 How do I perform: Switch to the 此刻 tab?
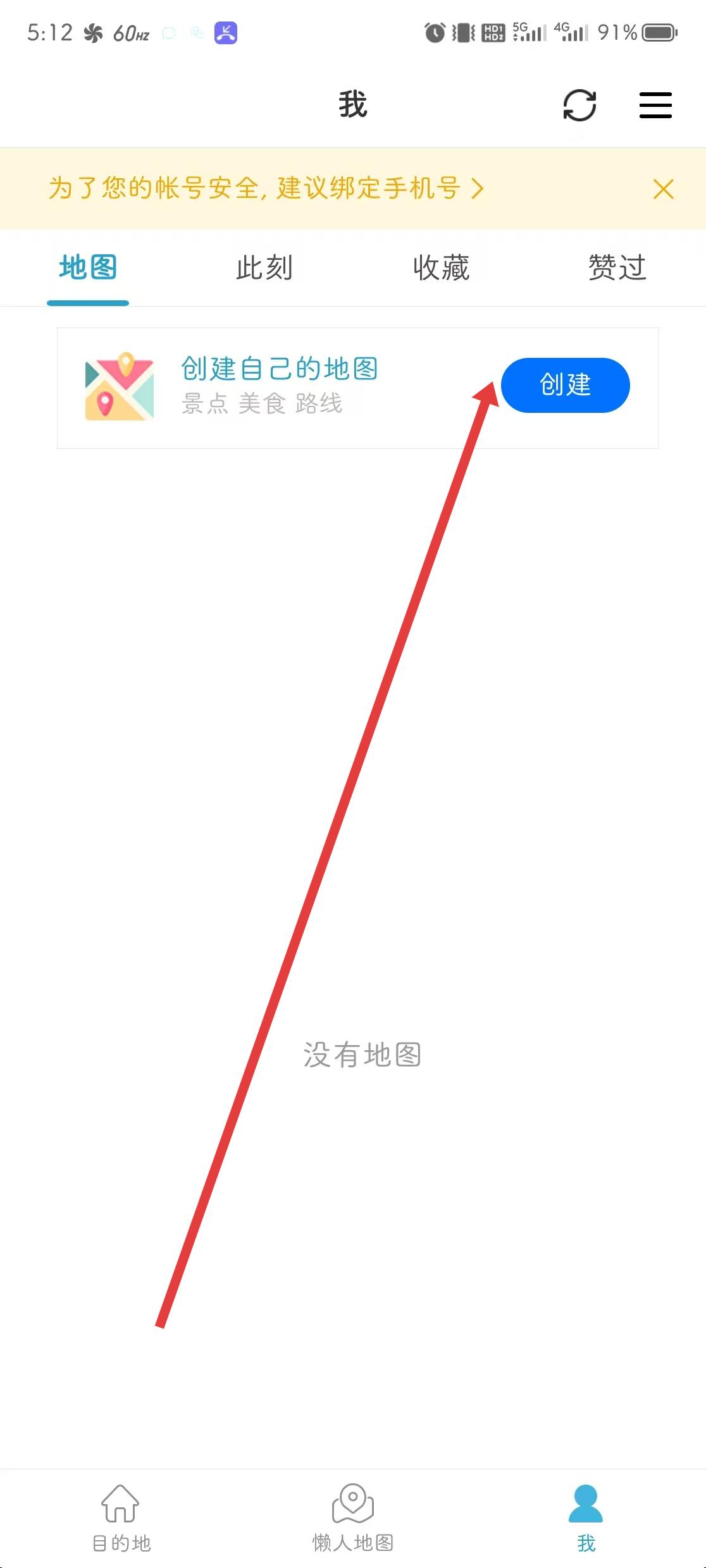click(x=264, y=268)
